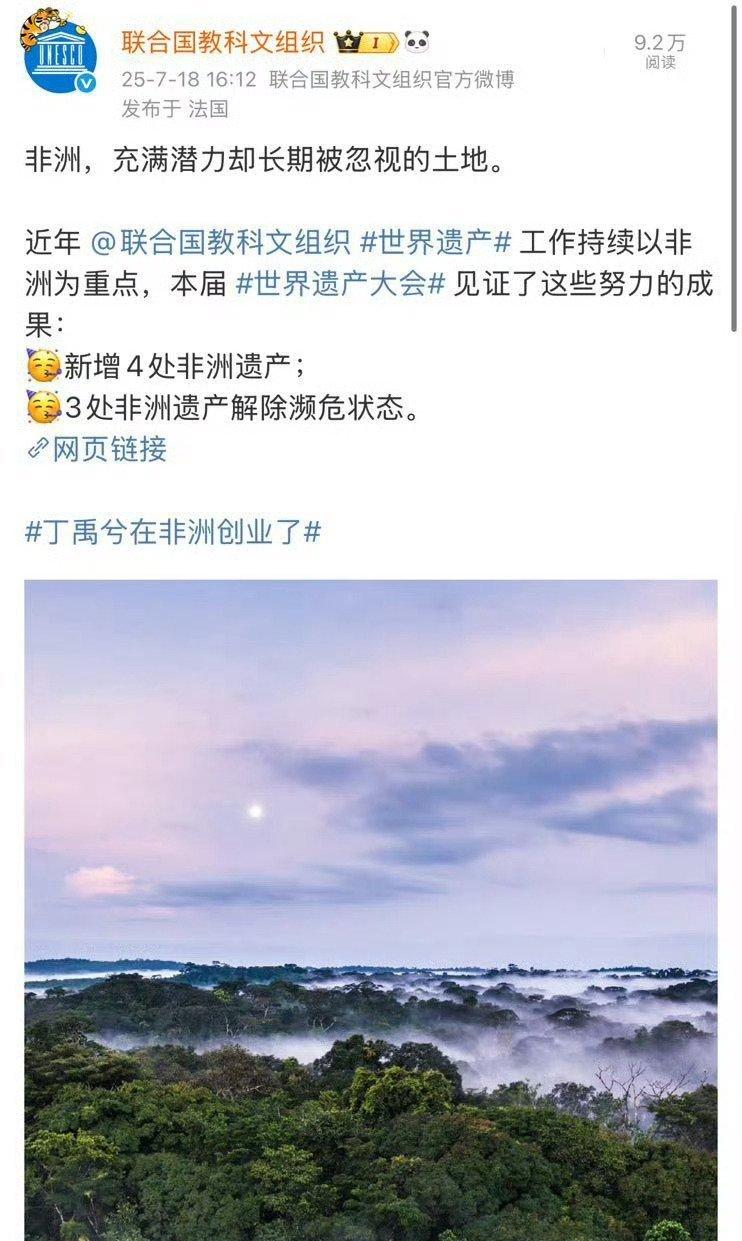Open the 联合国教科文组织 account name

coord(223,42)
